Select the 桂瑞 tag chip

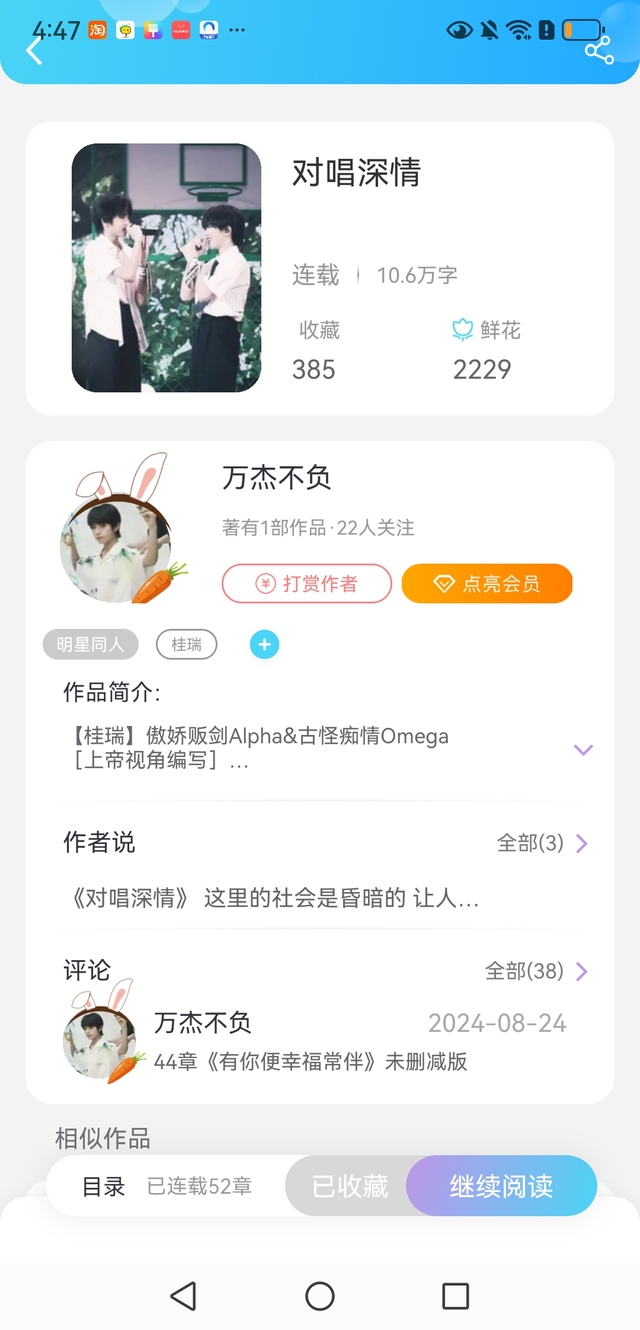[187, 645]
